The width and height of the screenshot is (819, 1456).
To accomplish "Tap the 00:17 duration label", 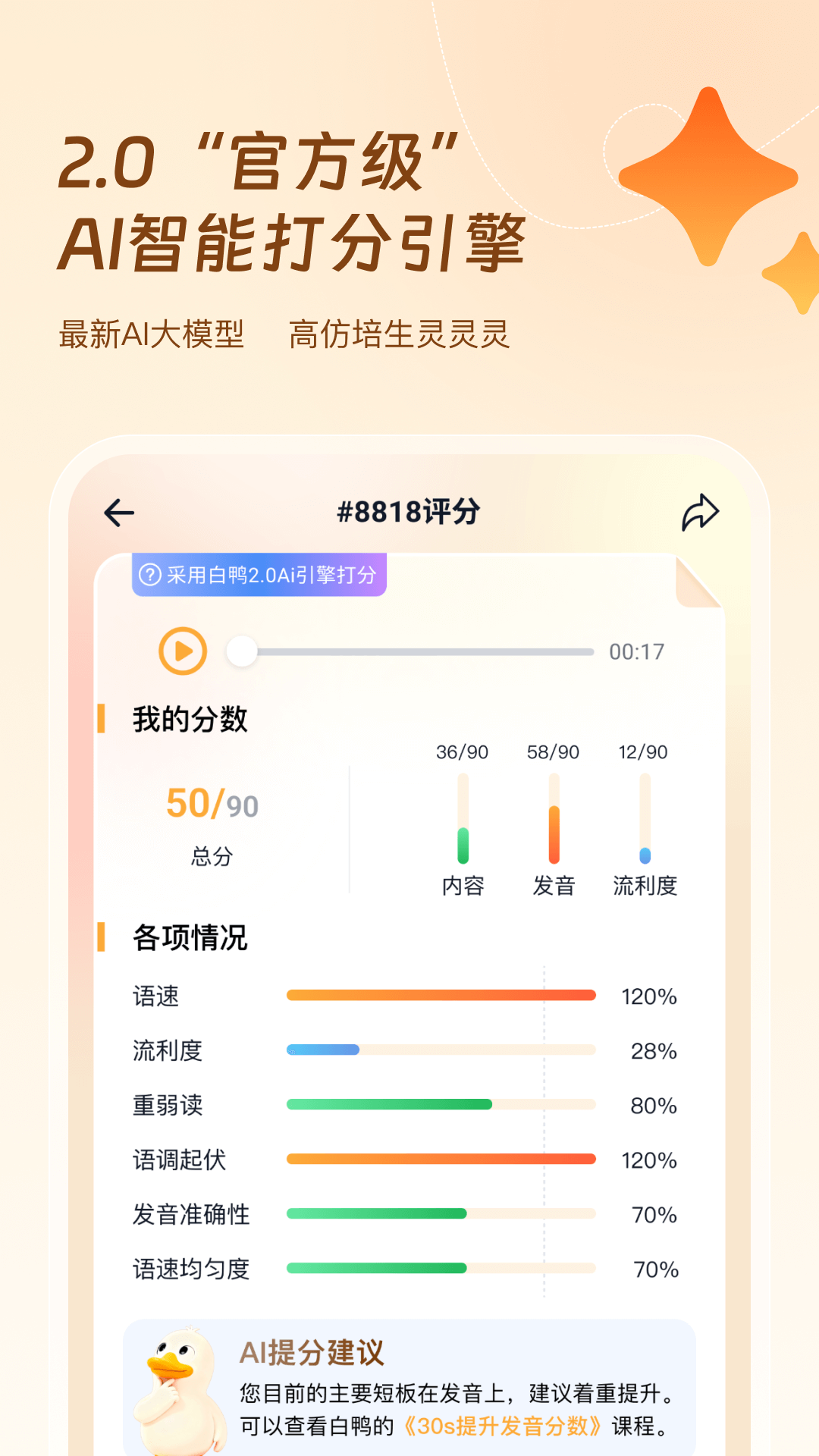I will (636, 651).
